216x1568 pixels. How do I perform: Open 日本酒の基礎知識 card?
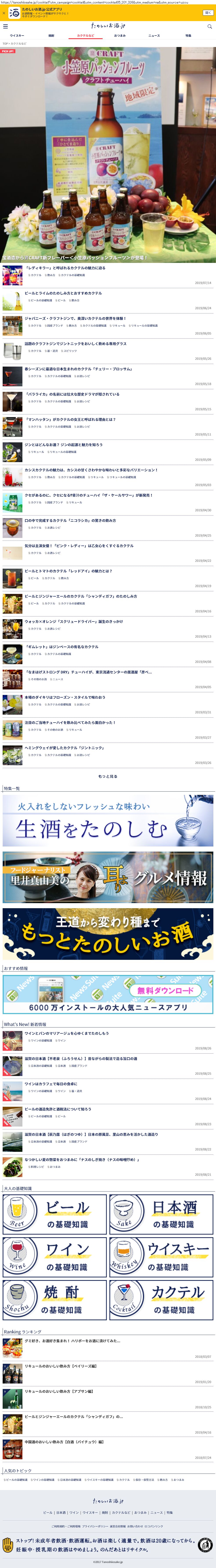click(161, 1197)
